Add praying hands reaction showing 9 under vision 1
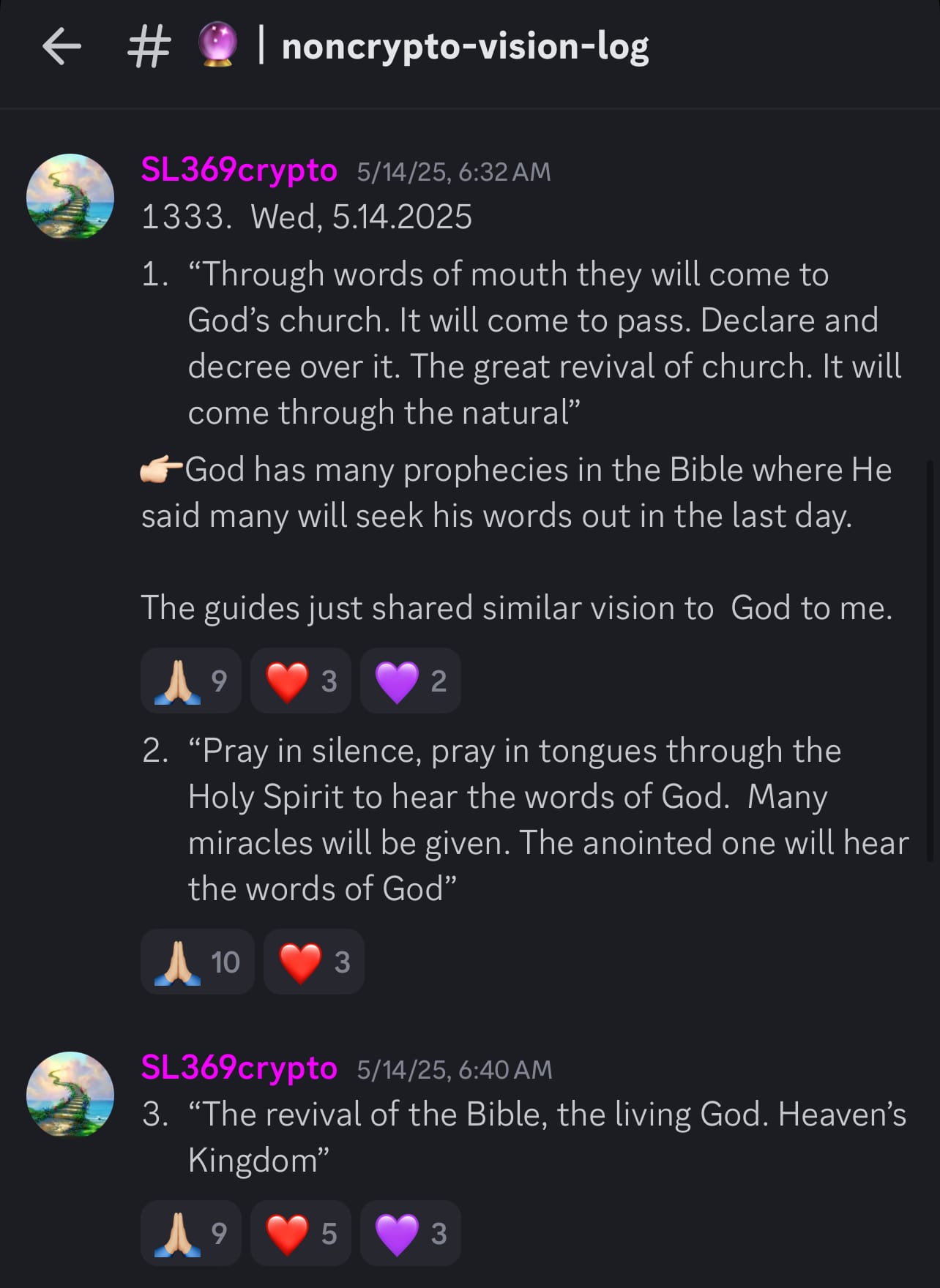 click(x=190, y=681)
